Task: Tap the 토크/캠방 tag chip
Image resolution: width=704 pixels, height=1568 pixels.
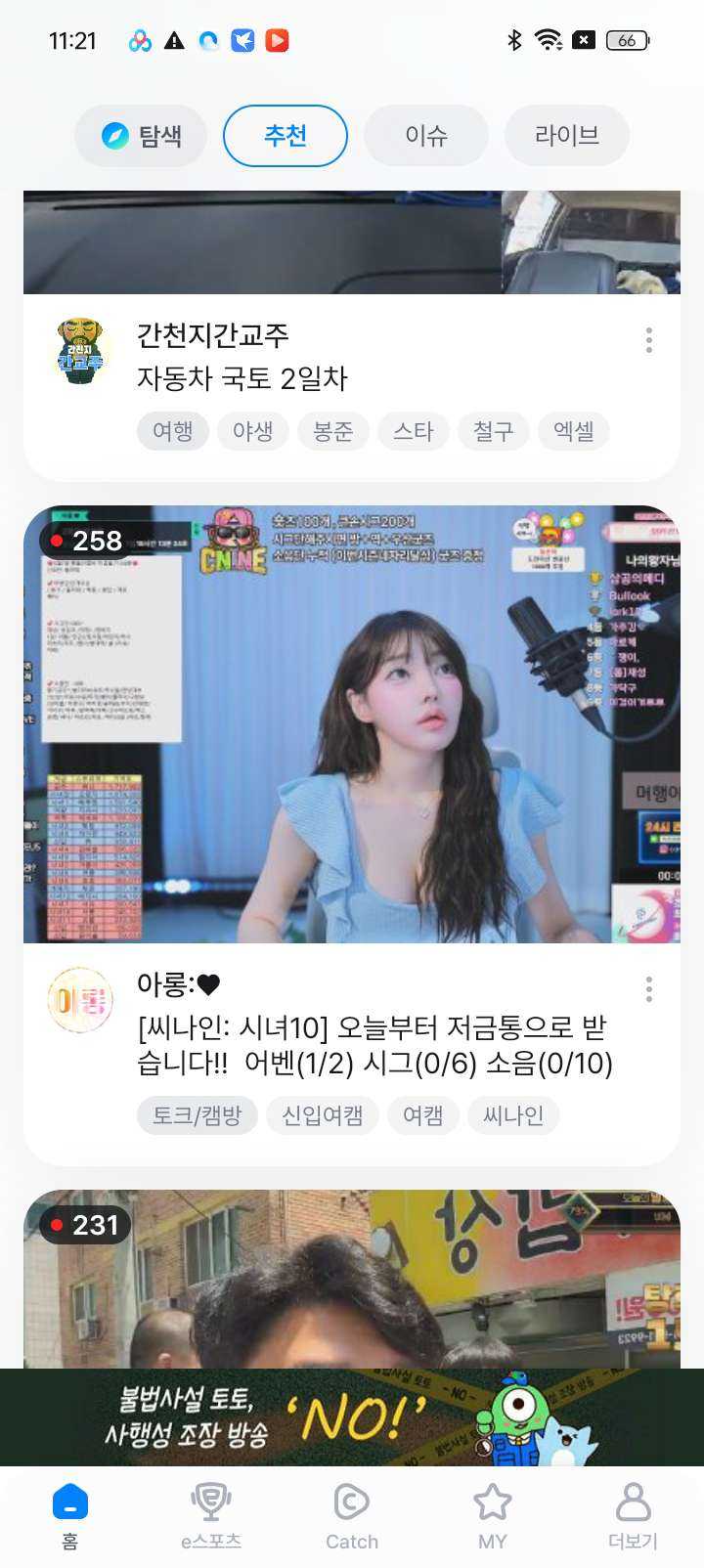Action: (x=198, y=1115)
